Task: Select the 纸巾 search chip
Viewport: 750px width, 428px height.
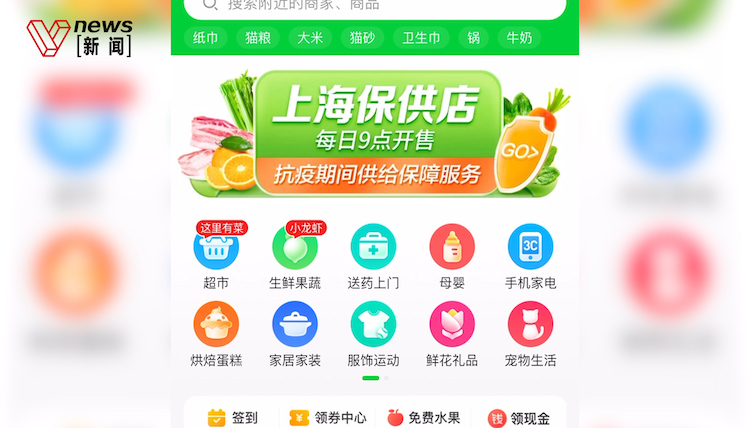Action: click(206, 38)
